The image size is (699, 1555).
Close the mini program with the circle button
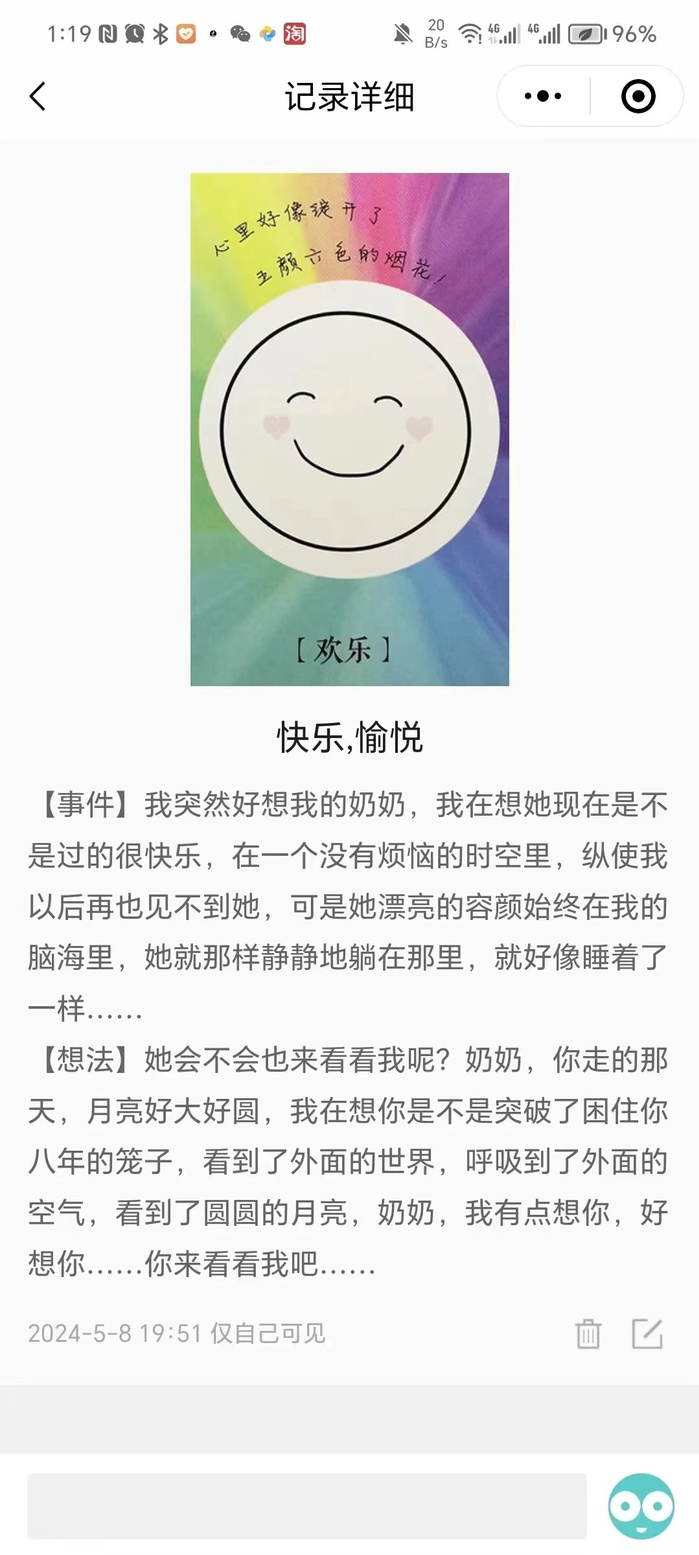point(638,97)
